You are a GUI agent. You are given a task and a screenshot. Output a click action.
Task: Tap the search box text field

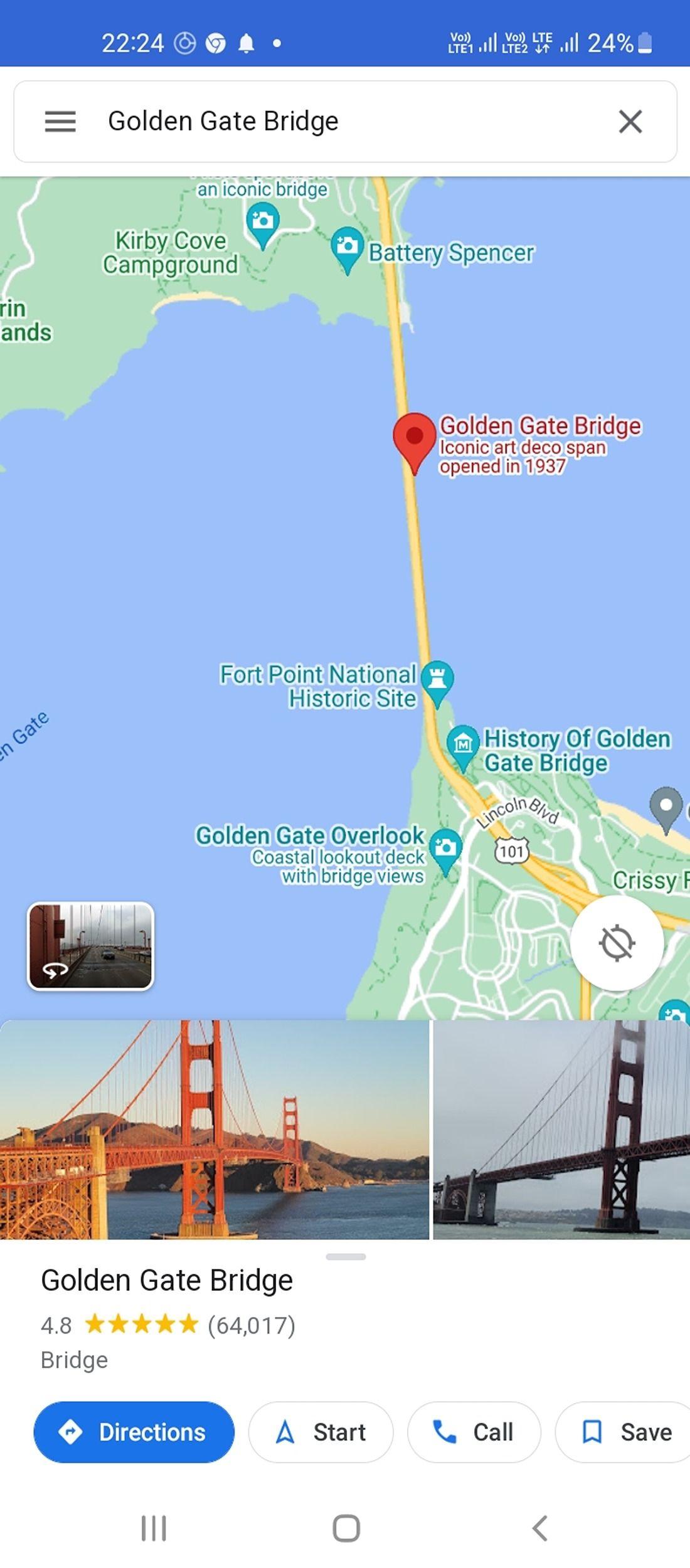click(x=345, y=121)
